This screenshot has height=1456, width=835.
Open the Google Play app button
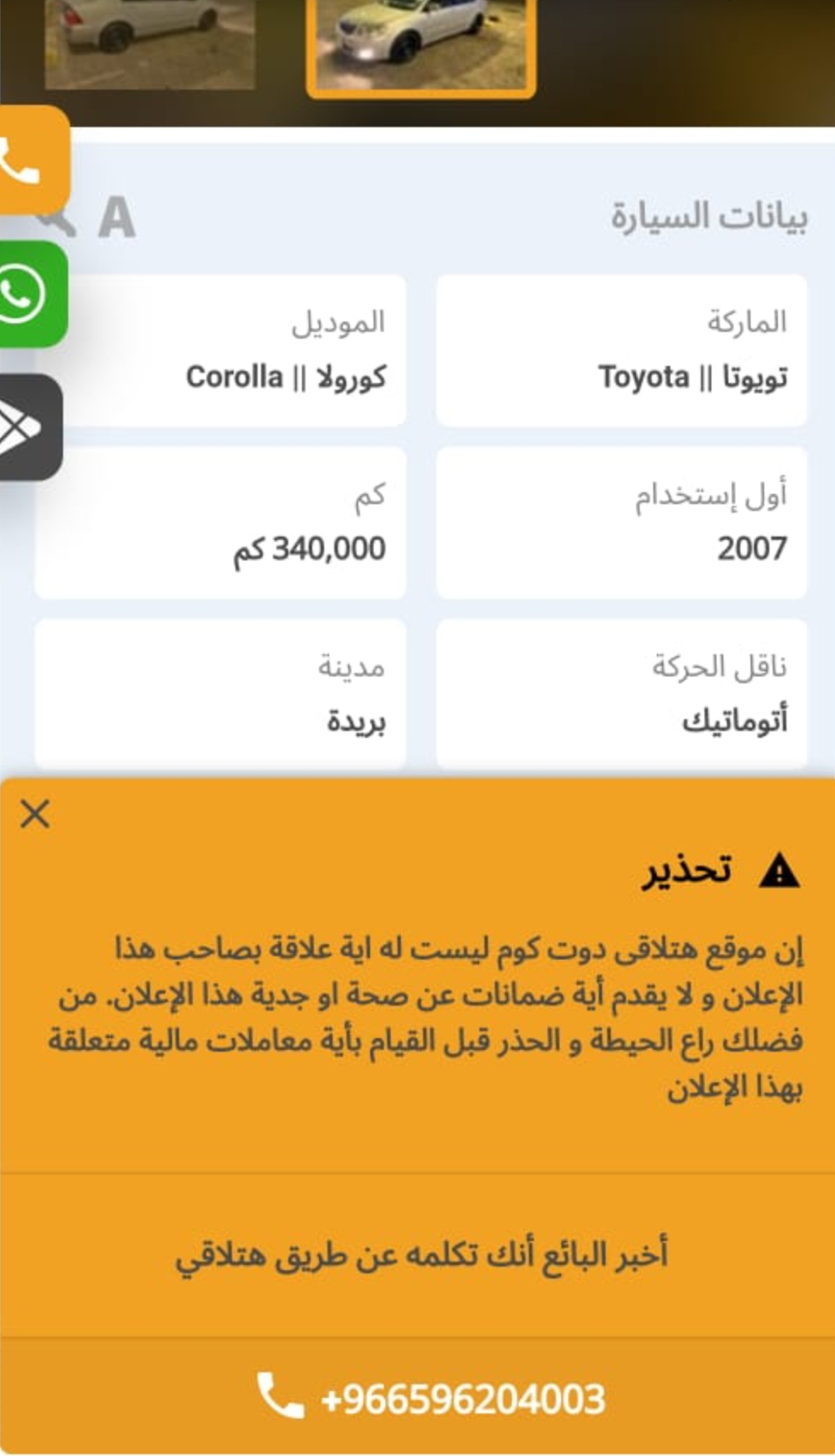[30, 427]
